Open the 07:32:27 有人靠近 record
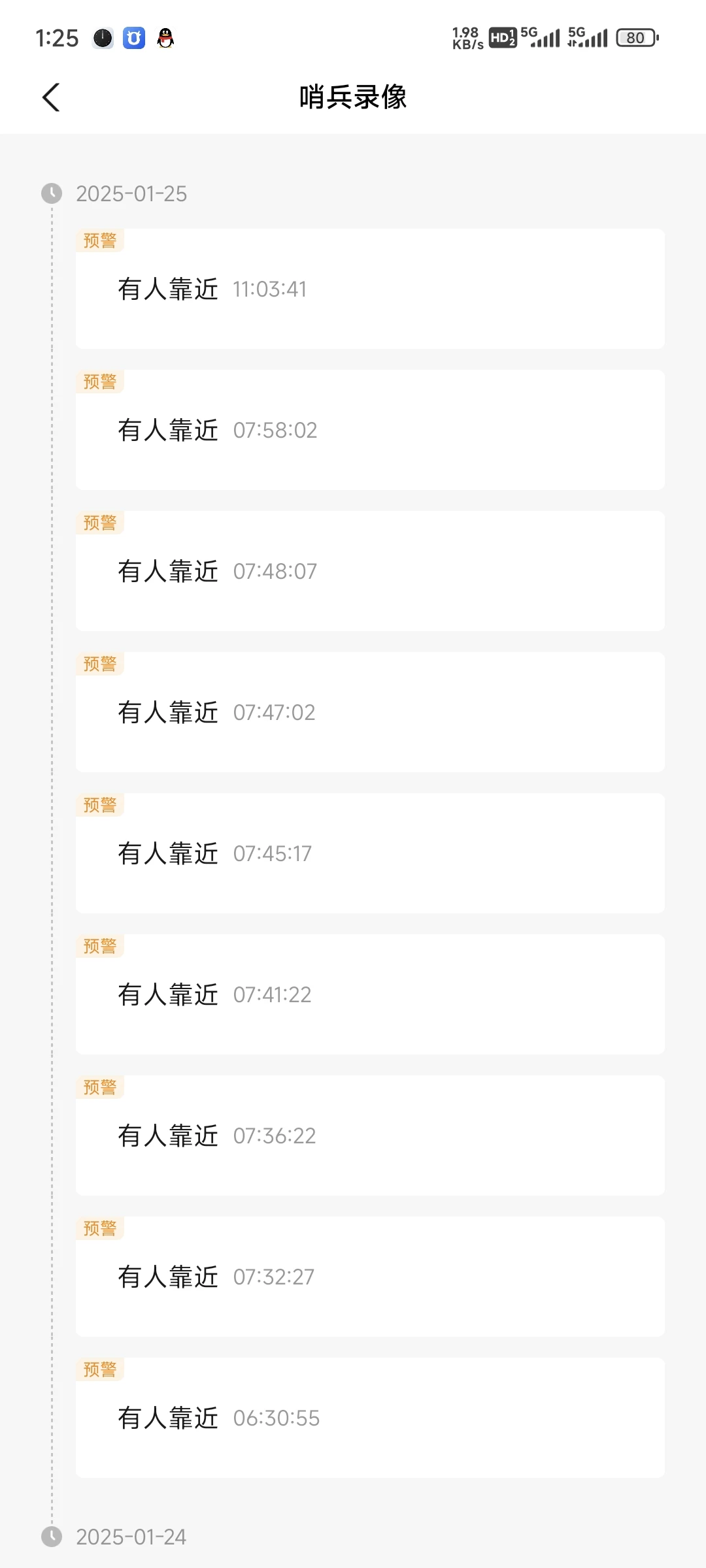This screenshot has width=706, height=1568. (x=370, y=1277)
